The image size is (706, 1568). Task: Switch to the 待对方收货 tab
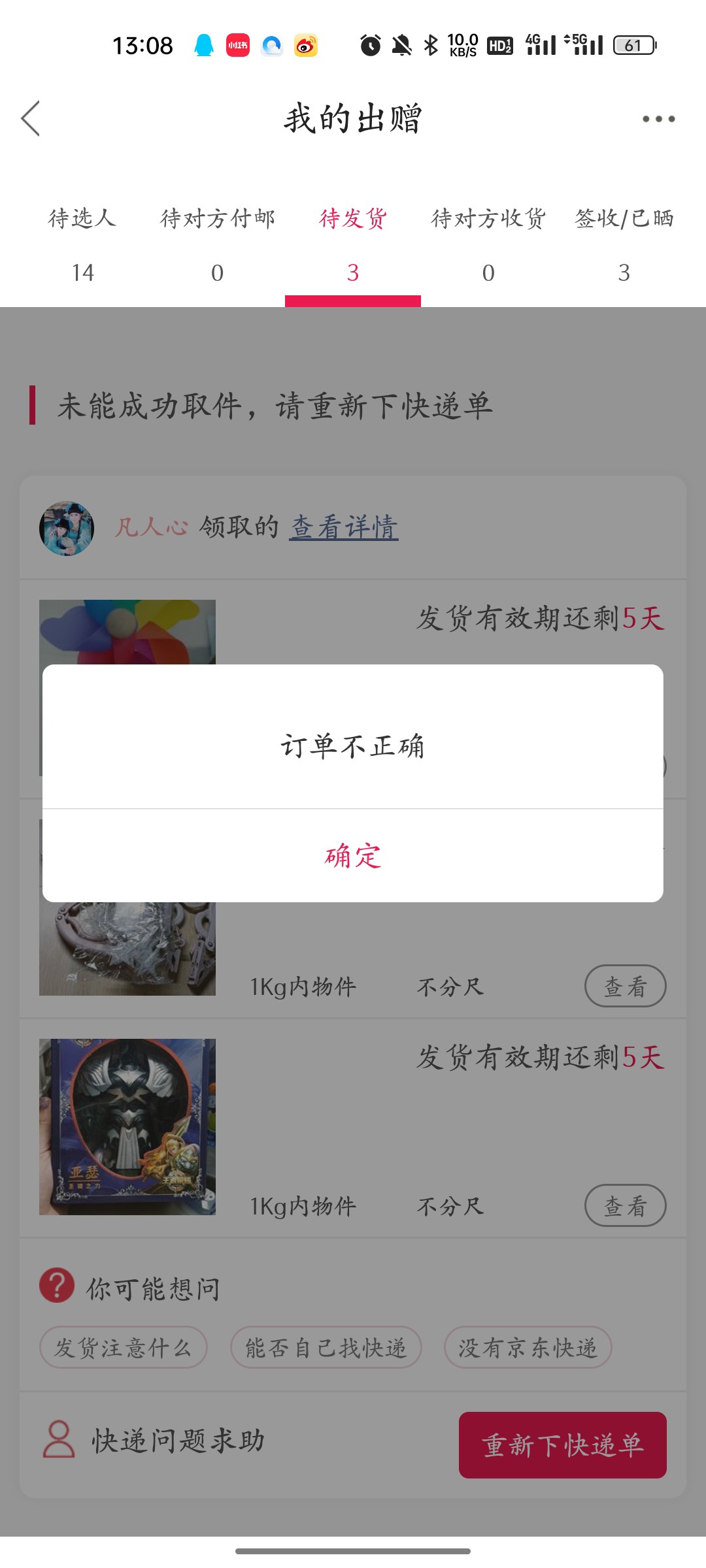(488, 244)
